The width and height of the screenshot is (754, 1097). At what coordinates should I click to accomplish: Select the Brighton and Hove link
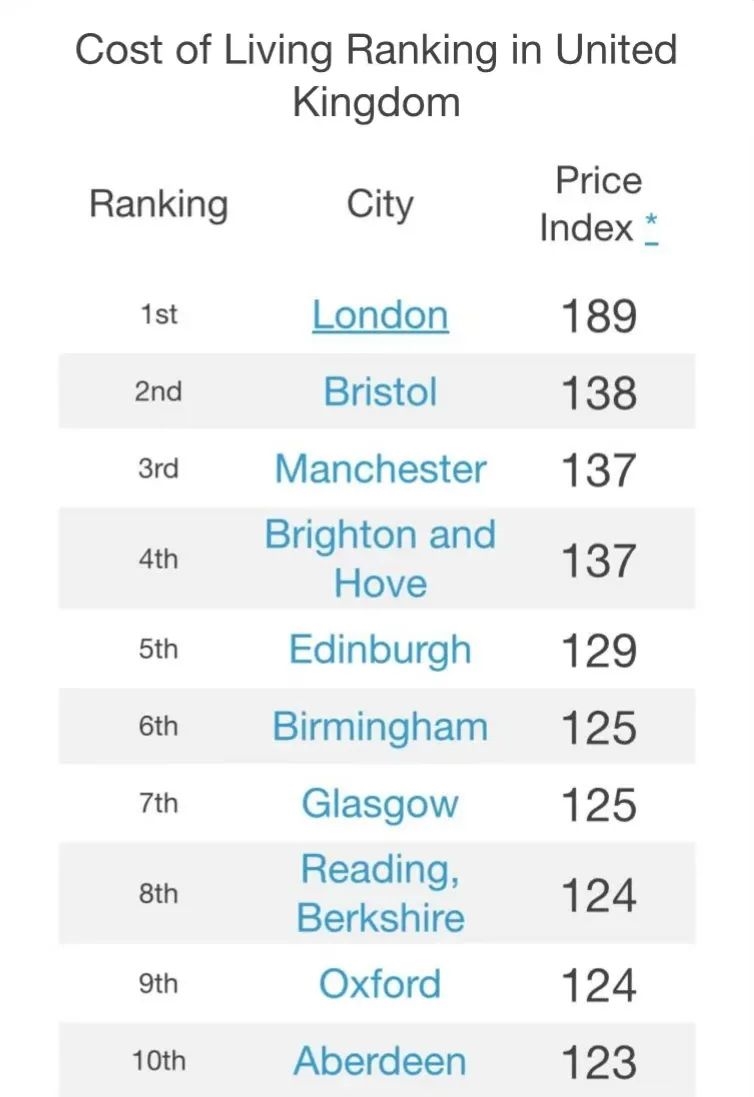(380, 558)
